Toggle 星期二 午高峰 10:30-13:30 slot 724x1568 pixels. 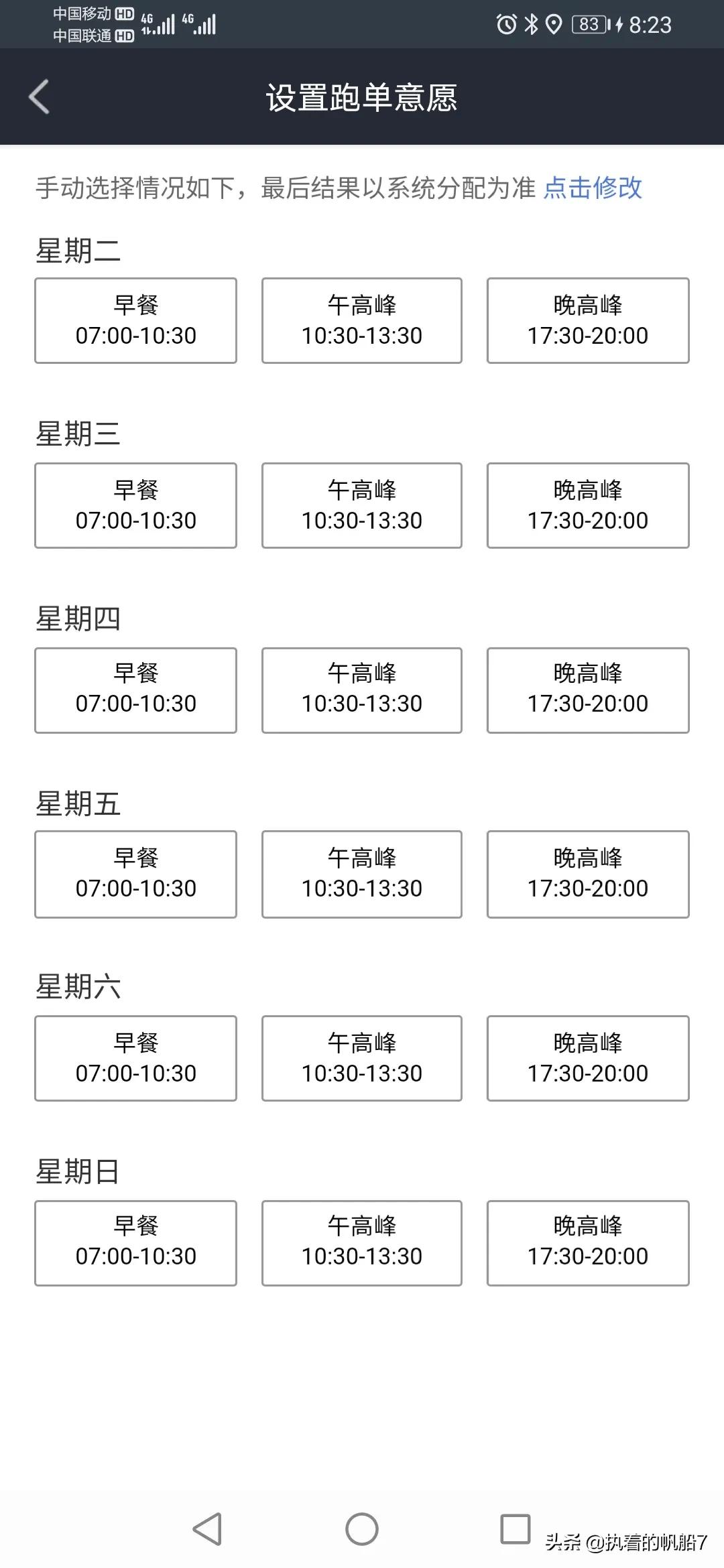(361, 320)
